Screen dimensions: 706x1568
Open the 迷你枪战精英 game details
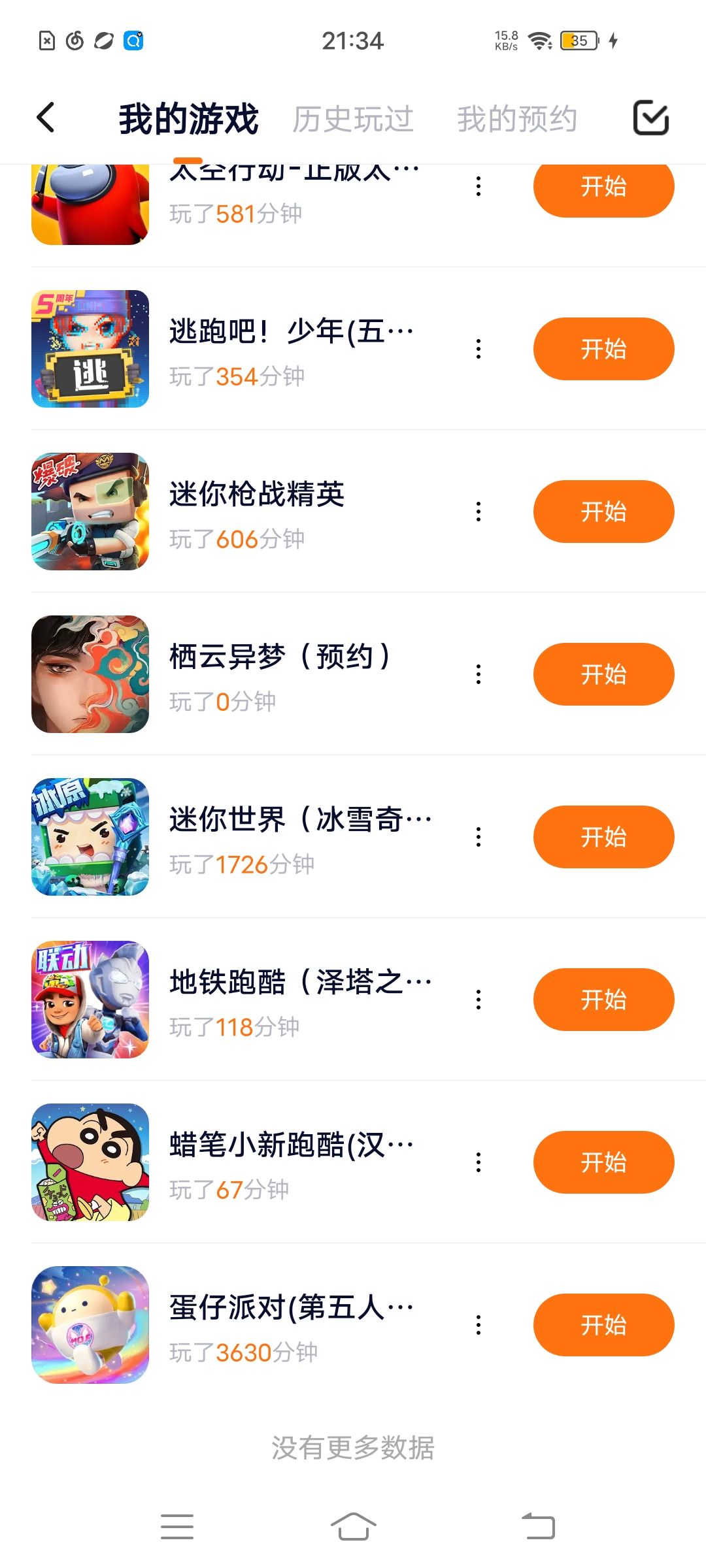(257, 495)
